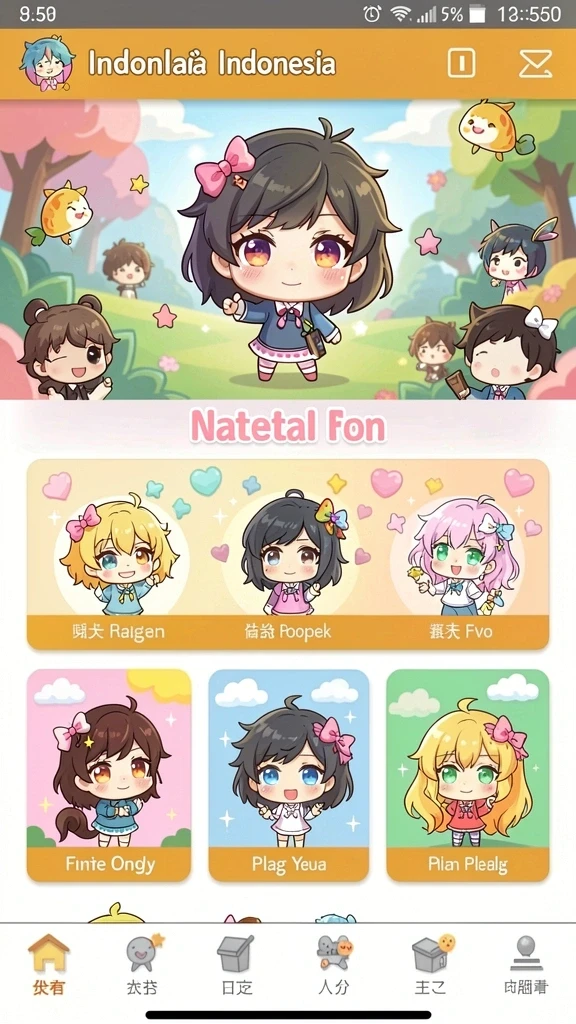This screenshot has width=576, height=1024.
Task: Switch to the smiley face with star tab
Action: click(x=142, y=965)
